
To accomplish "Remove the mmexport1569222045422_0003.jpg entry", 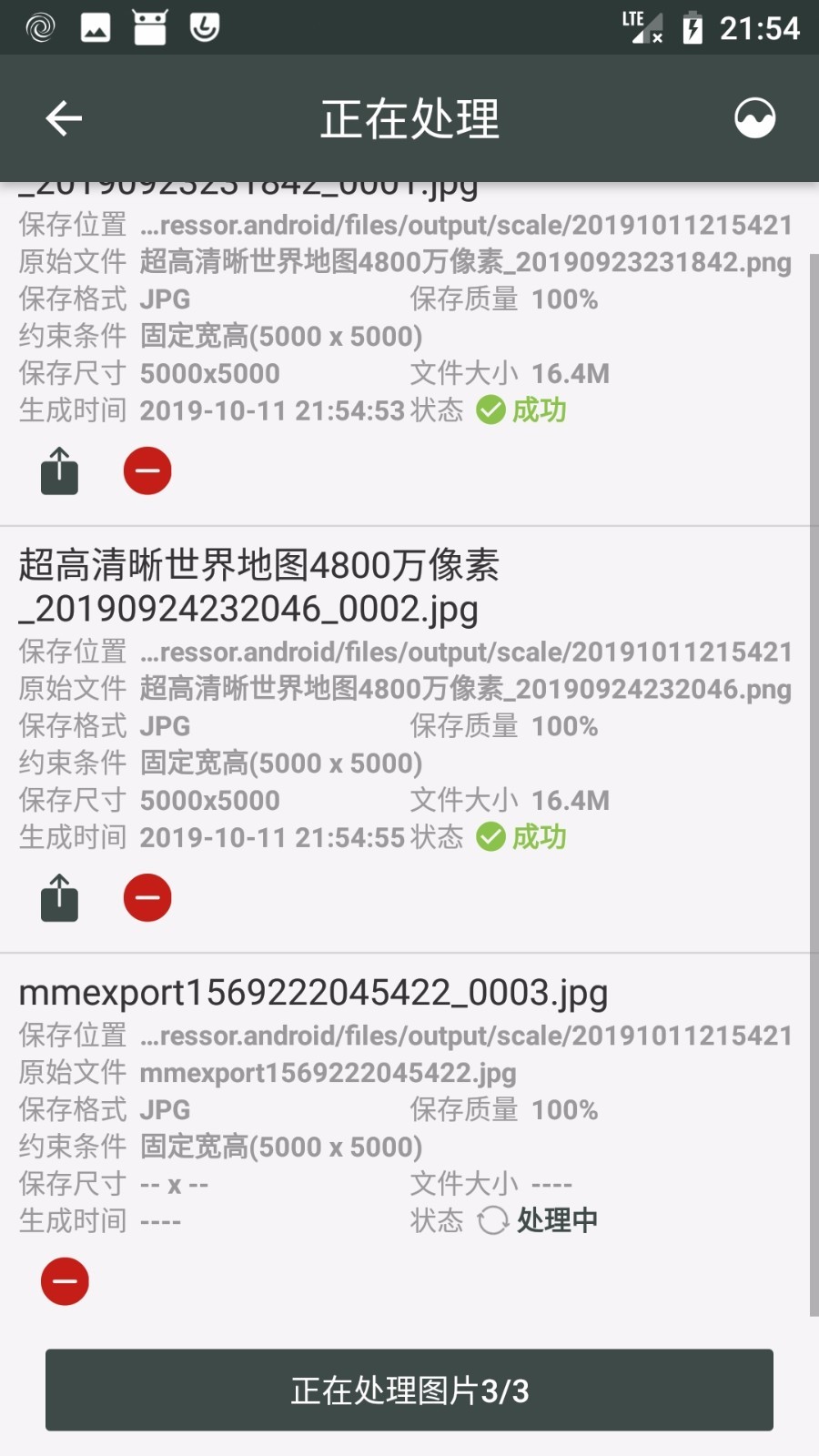I will [x=65, y=1281].
